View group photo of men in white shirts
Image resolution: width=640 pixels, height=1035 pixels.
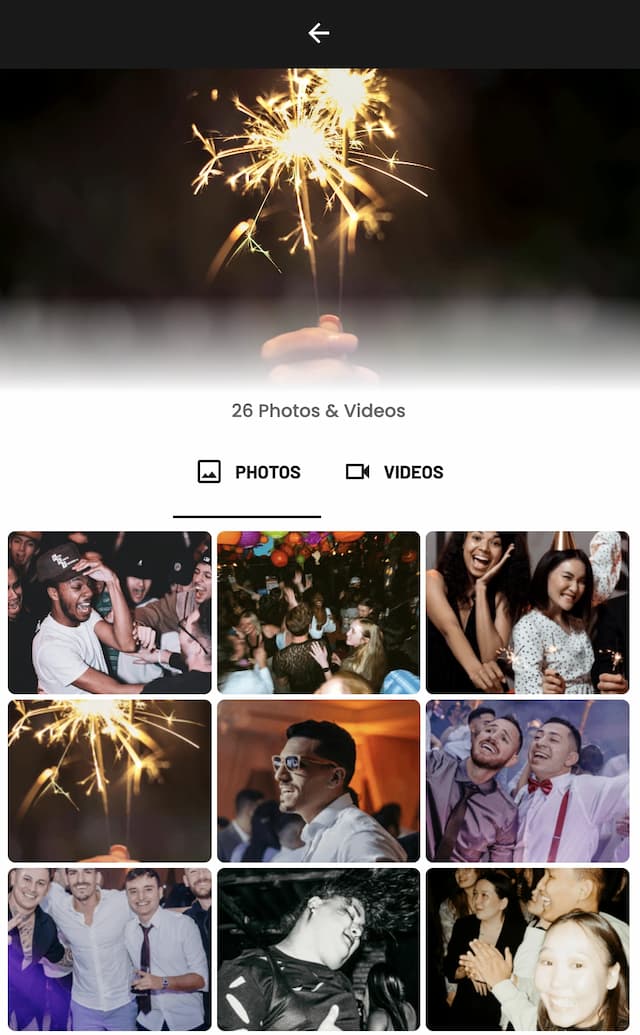pyautogui.click(x=109, y=948)
